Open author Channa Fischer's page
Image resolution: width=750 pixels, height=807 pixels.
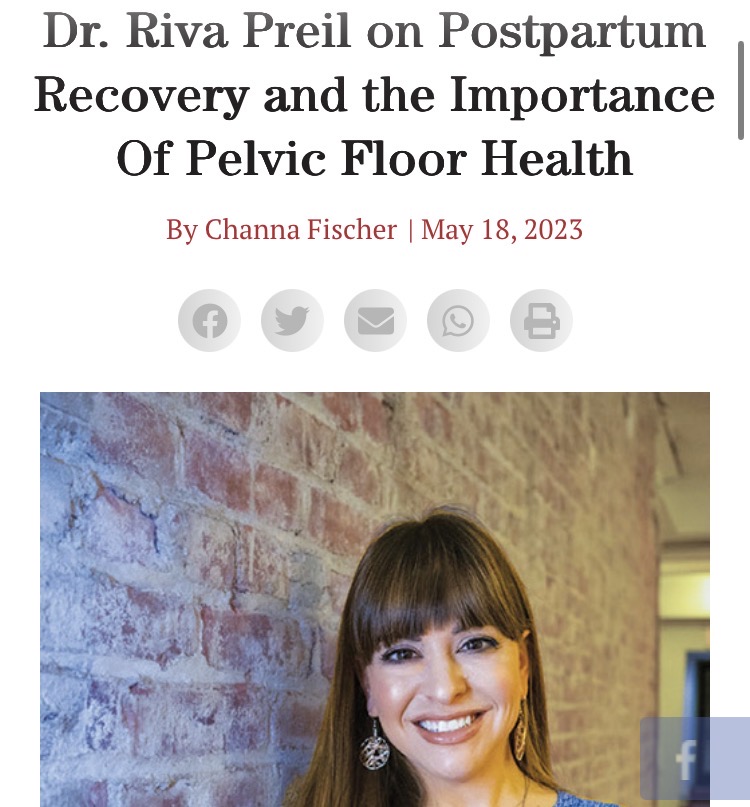click(x=300, y=230)
